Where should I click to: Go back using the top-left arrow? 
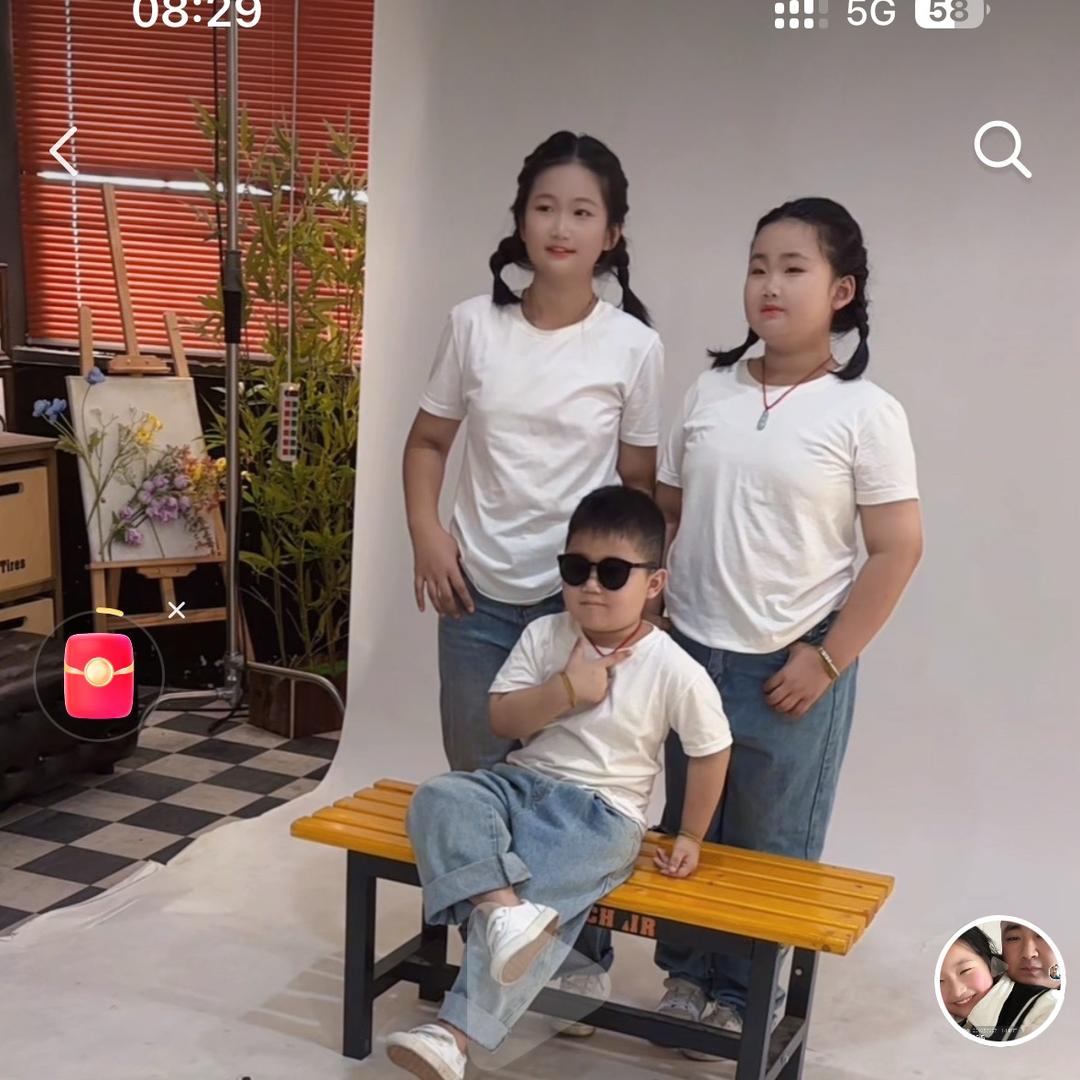pyautogui.click(x=64, y=151)
